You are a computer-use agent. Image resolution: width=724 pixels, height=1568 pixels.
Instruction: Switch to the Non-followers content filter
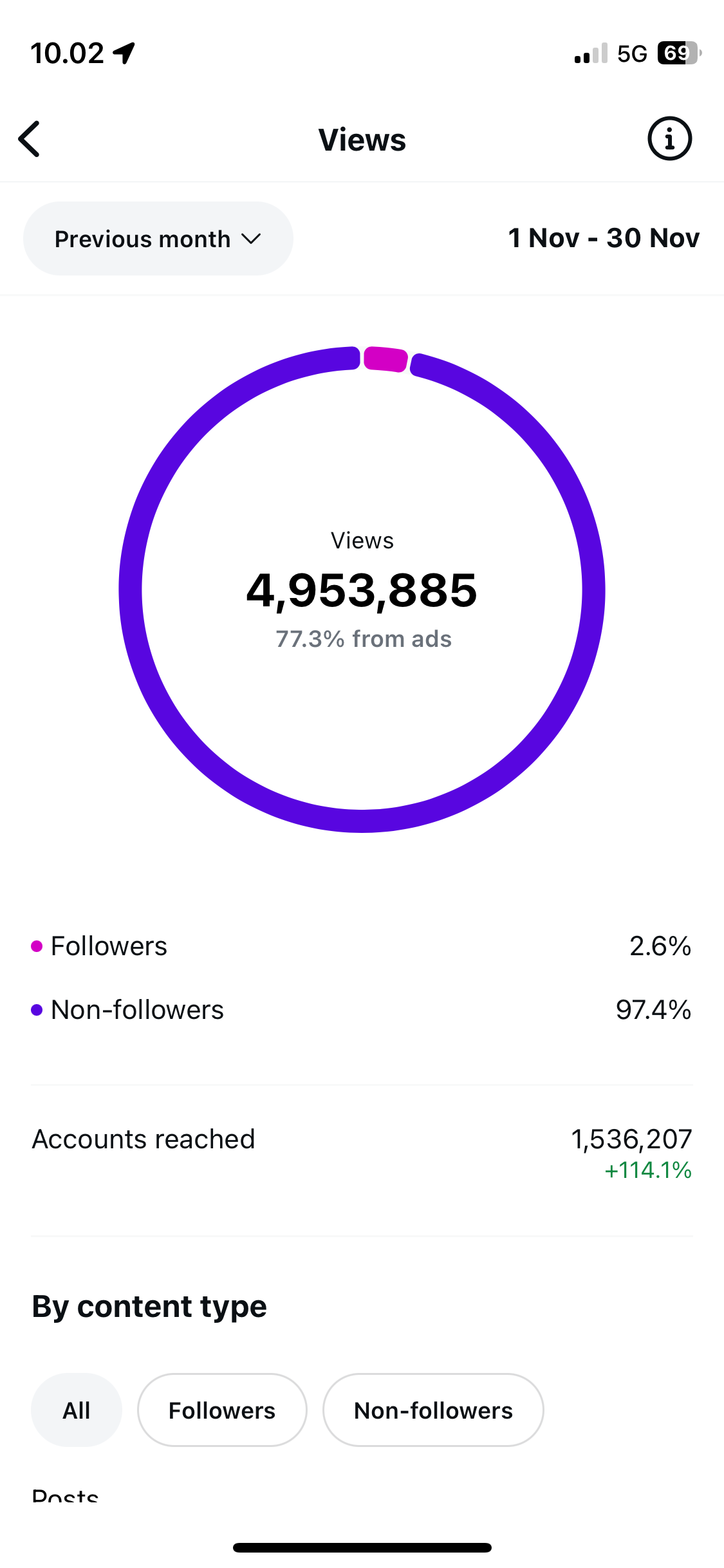[433, 1410]
